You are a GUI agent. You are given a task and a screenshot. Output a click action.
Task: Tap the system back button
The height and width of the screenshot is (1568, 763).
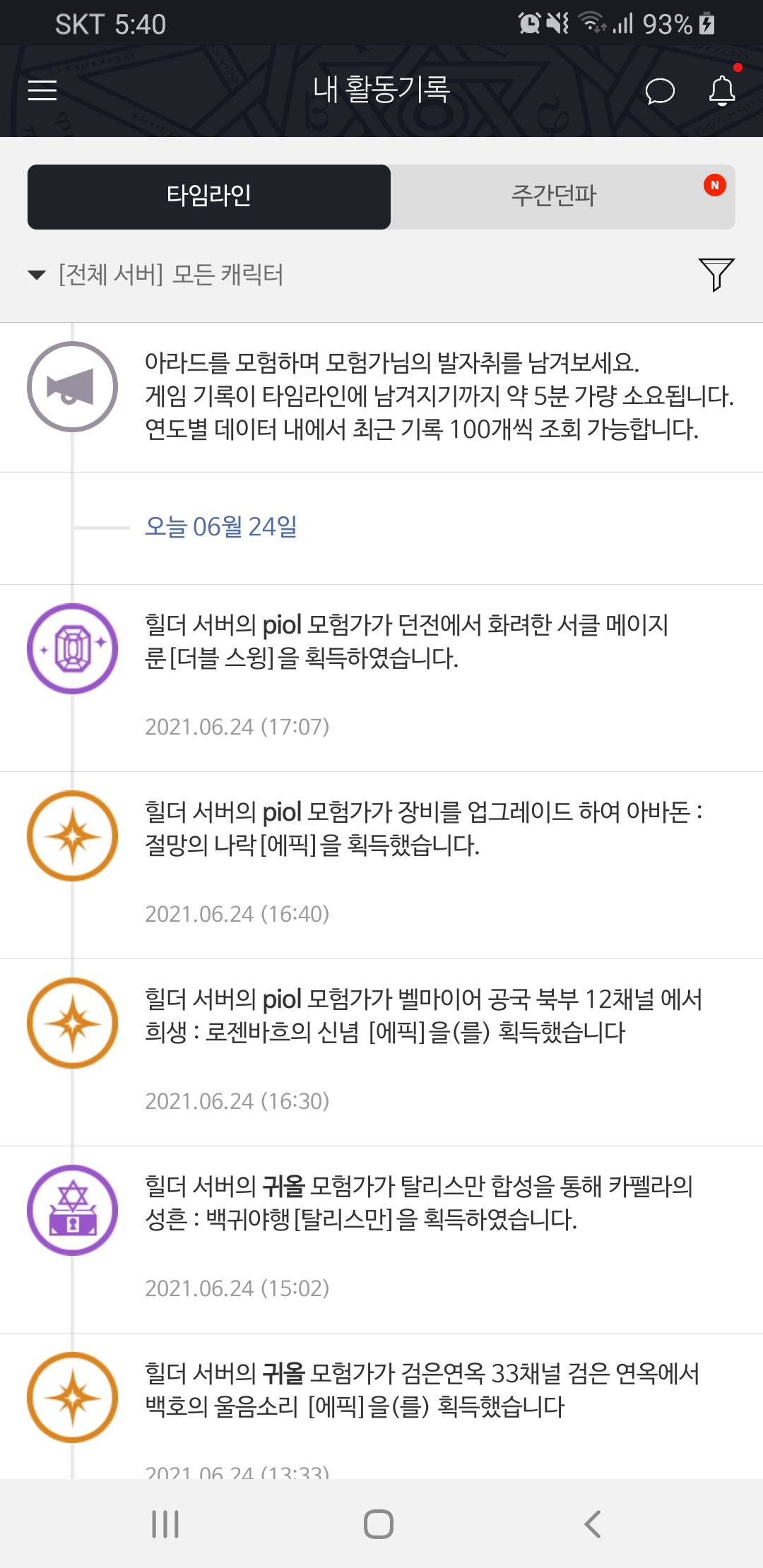click(x=593, y=1524)
